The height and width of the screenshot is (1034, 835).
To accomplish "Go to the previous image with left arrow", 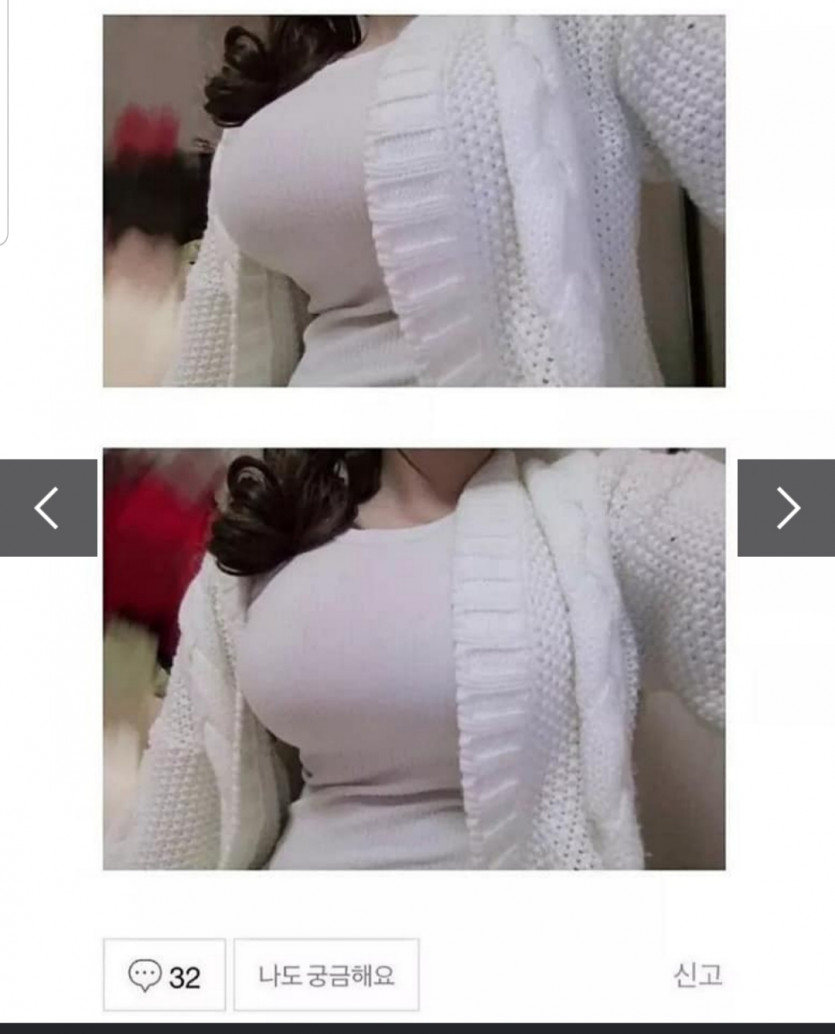I will tap(47, 508).
